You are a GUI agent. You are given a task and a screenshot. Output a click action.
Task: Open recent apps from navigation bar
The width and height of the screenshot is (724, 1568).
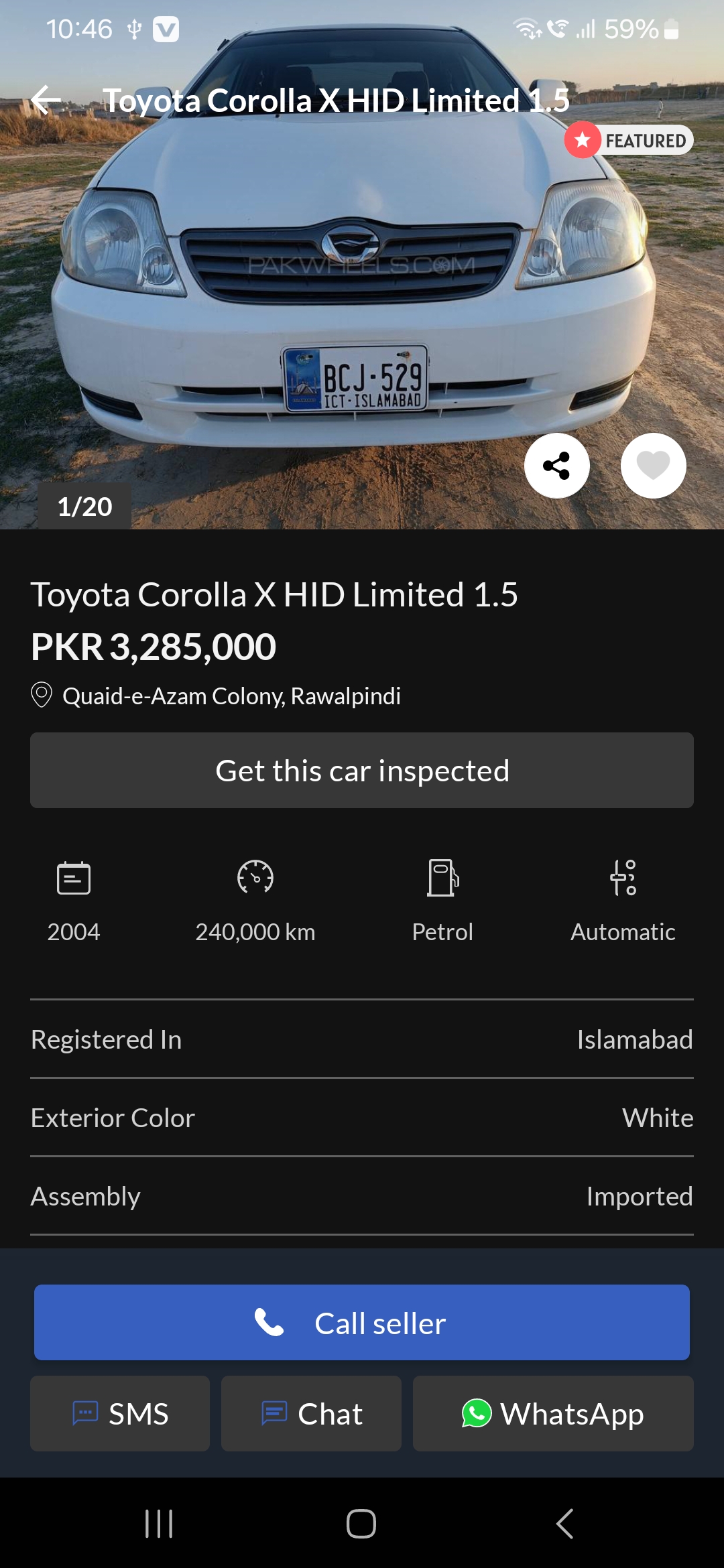(x=159, y=1524)
